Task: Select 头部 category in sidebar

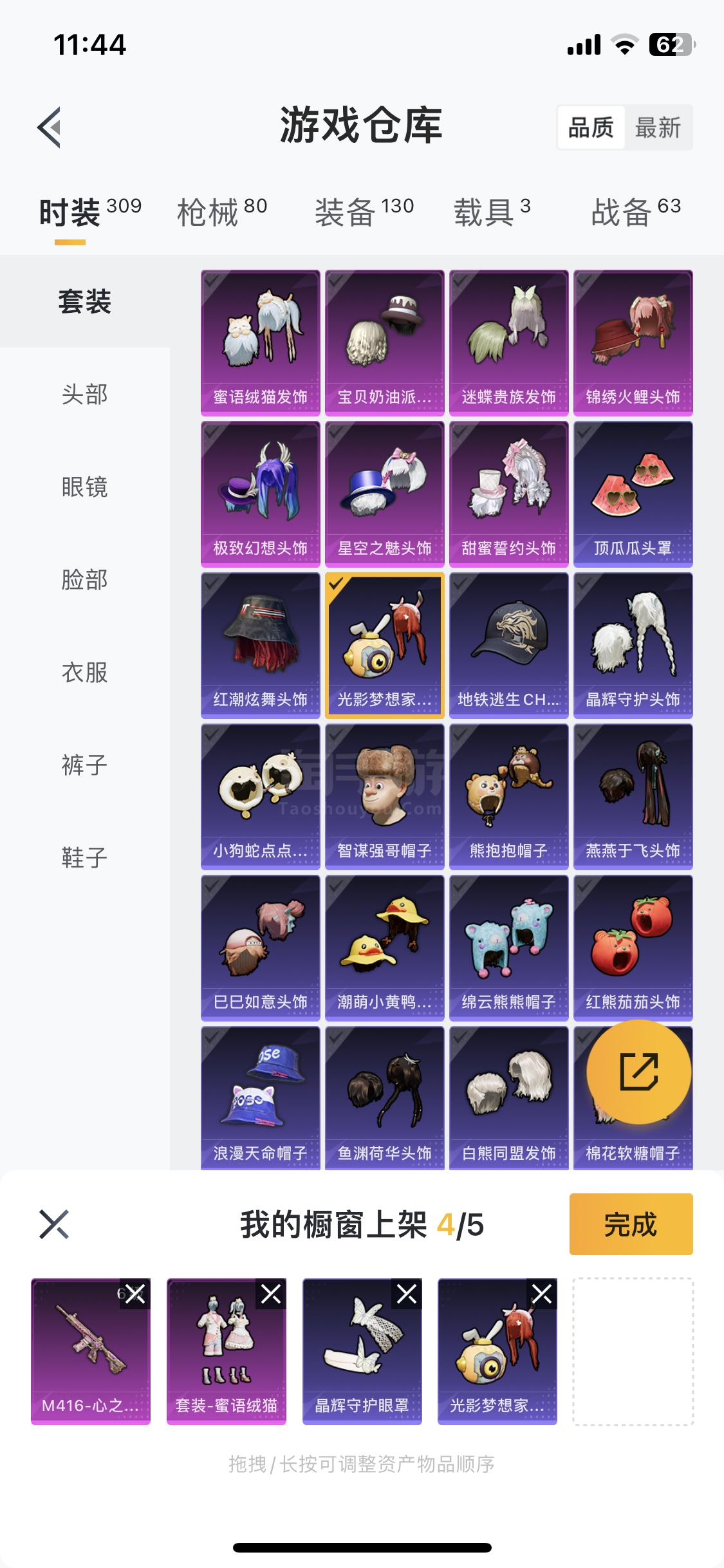Action: [x=84, y=394]
